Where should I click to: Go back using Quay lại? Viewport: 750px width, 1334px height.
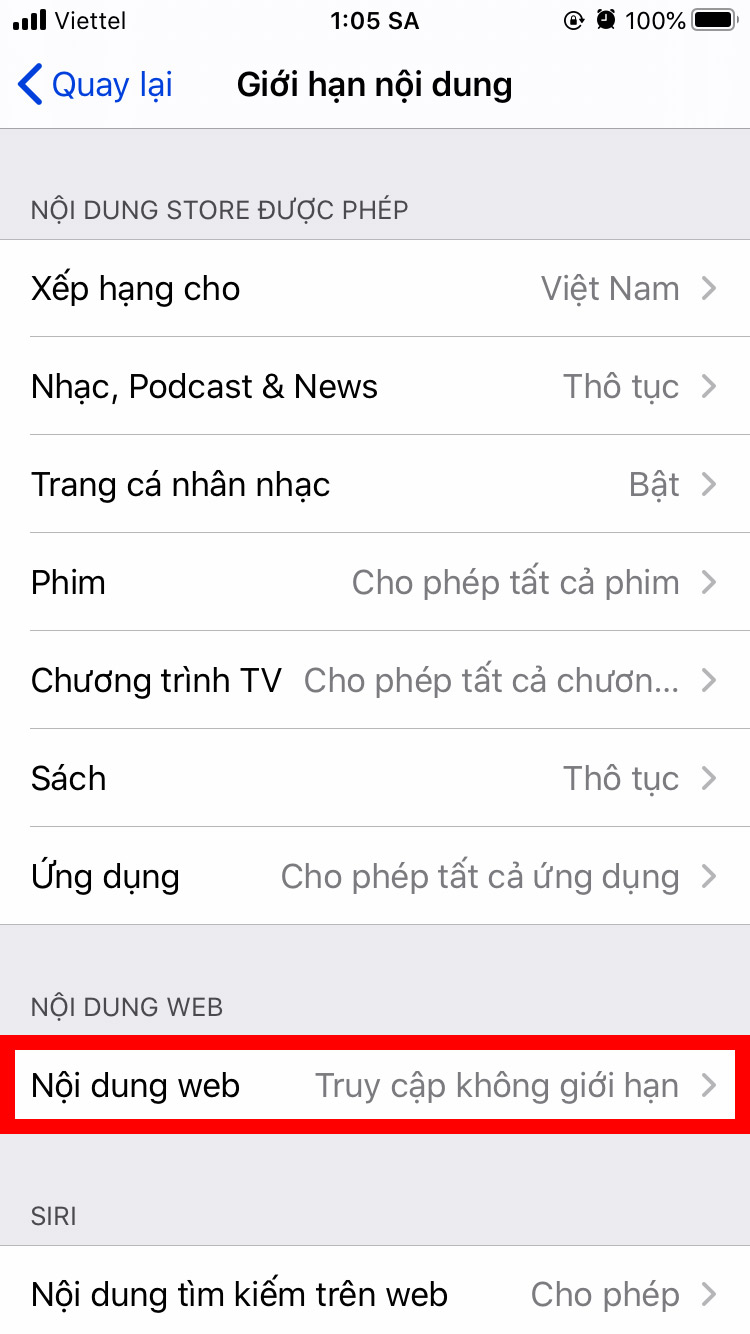(x=96, y=85)
